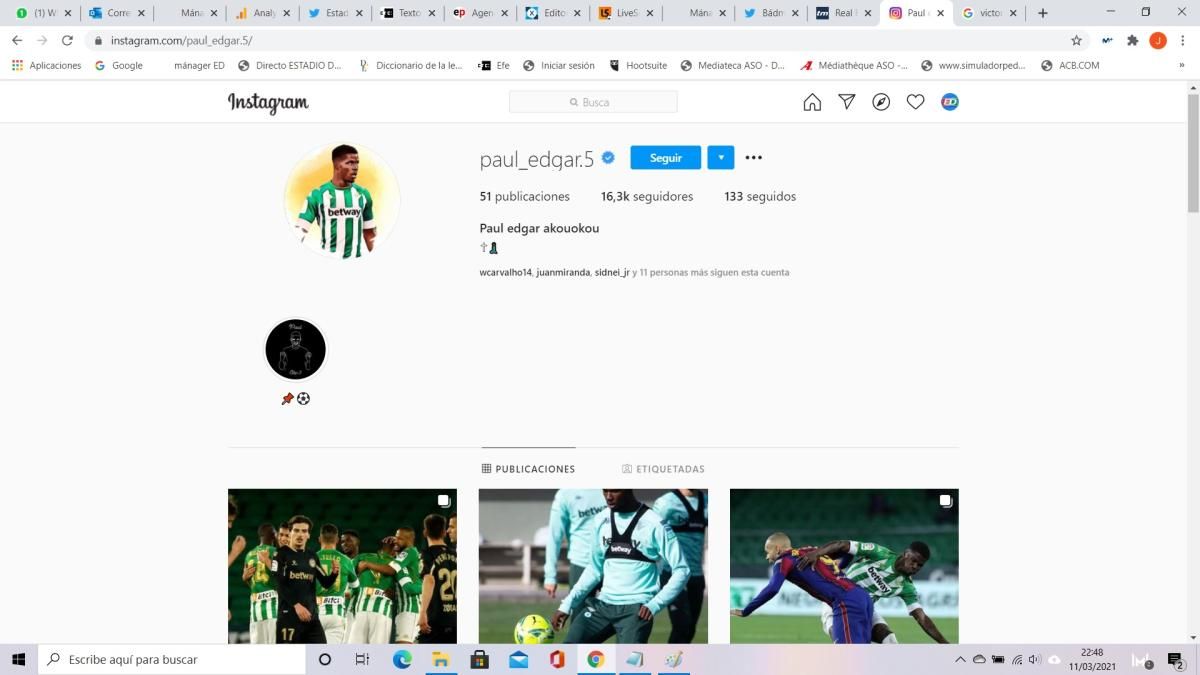Open the post showing a tackle against Barcelona
Image resolution: width=1200 pixels, height=675 pixels.
(x=844, y=565)
